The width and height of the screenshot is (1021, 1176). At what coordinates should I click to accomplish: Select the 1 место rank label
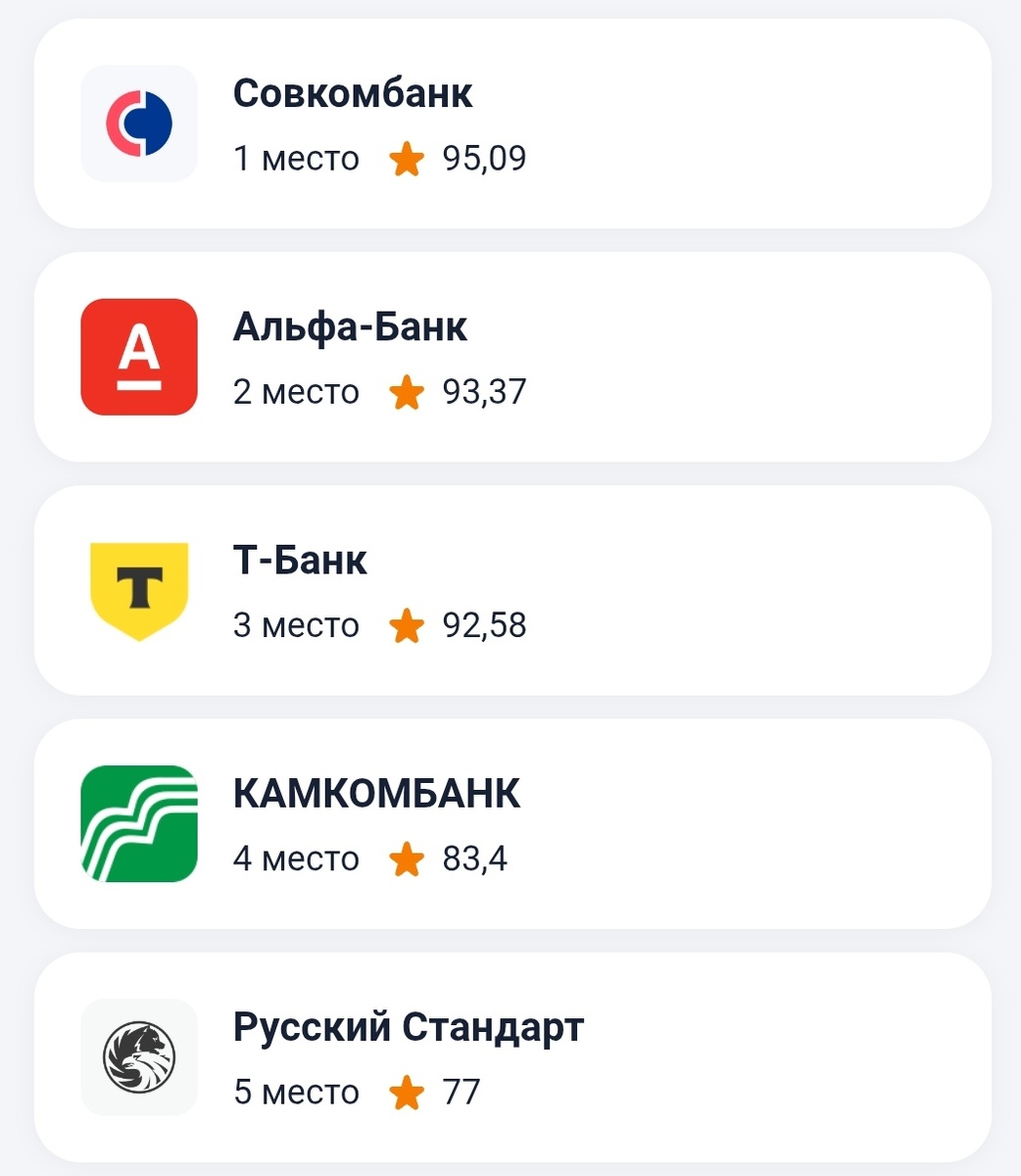pos(295,158)
